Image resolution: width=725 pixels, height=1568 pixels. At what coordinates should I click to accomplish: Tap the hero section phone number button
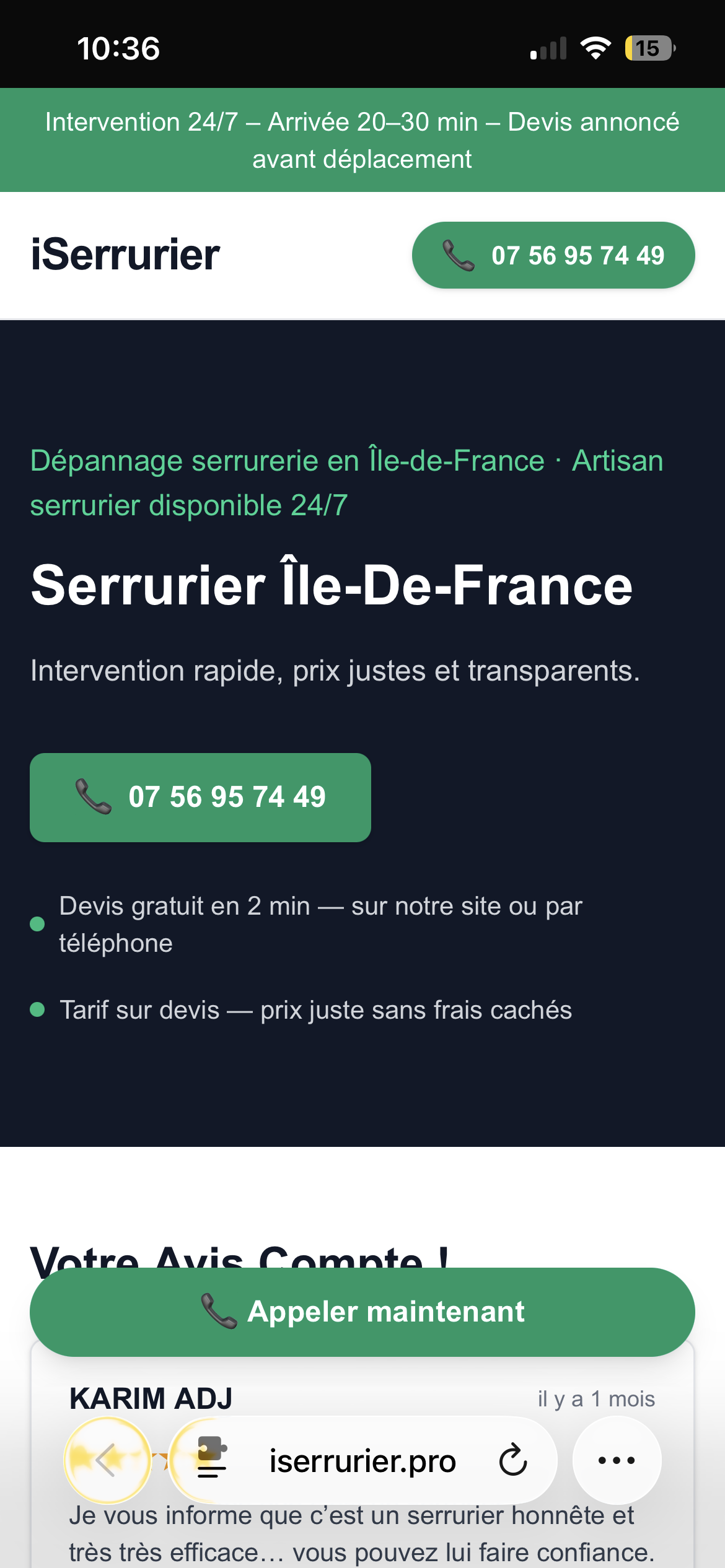coord(200,797)
